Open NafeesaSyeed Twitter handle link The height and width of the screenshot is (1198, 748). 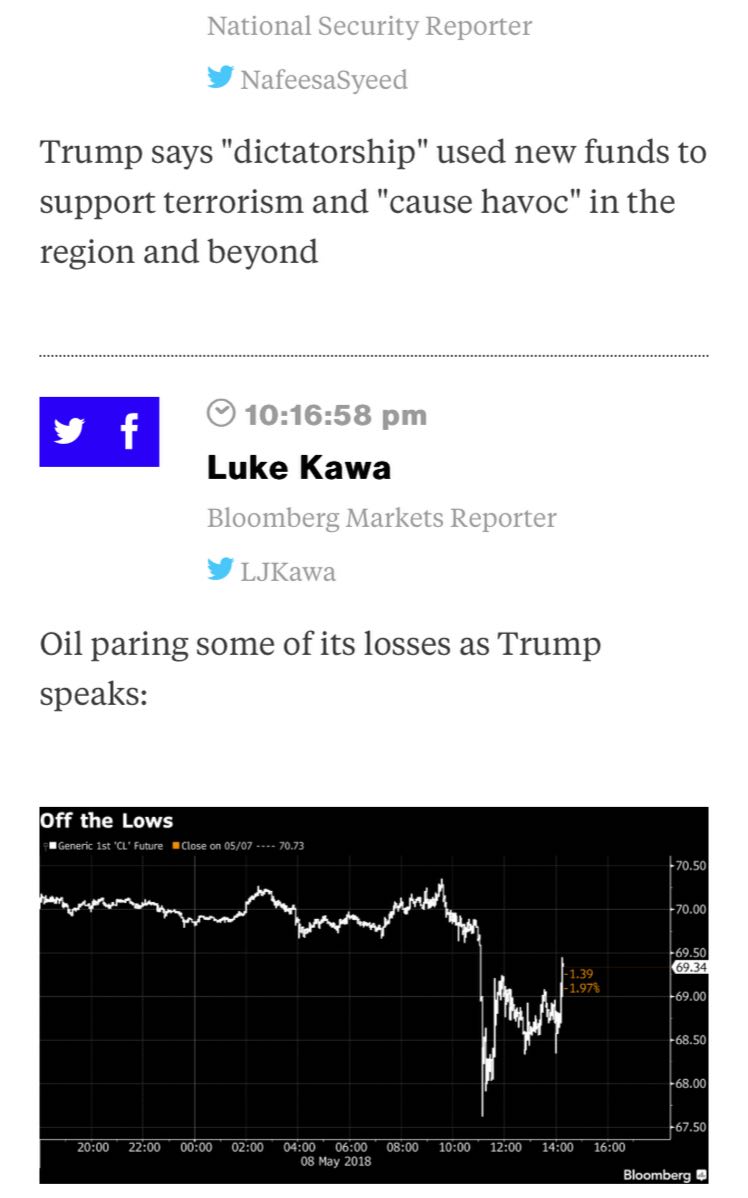point(307,79)
